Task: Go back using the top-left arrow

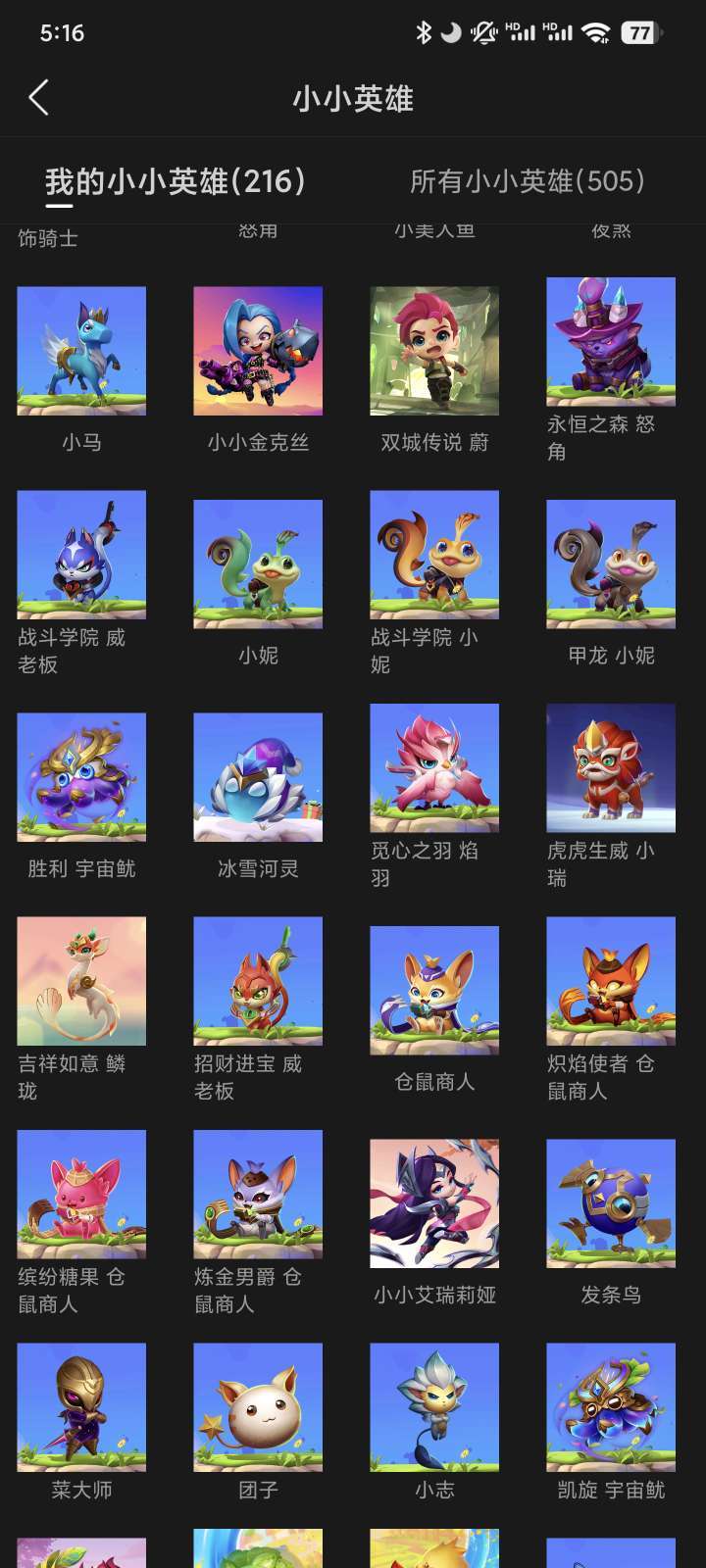Action: click(x=39, y=98)
